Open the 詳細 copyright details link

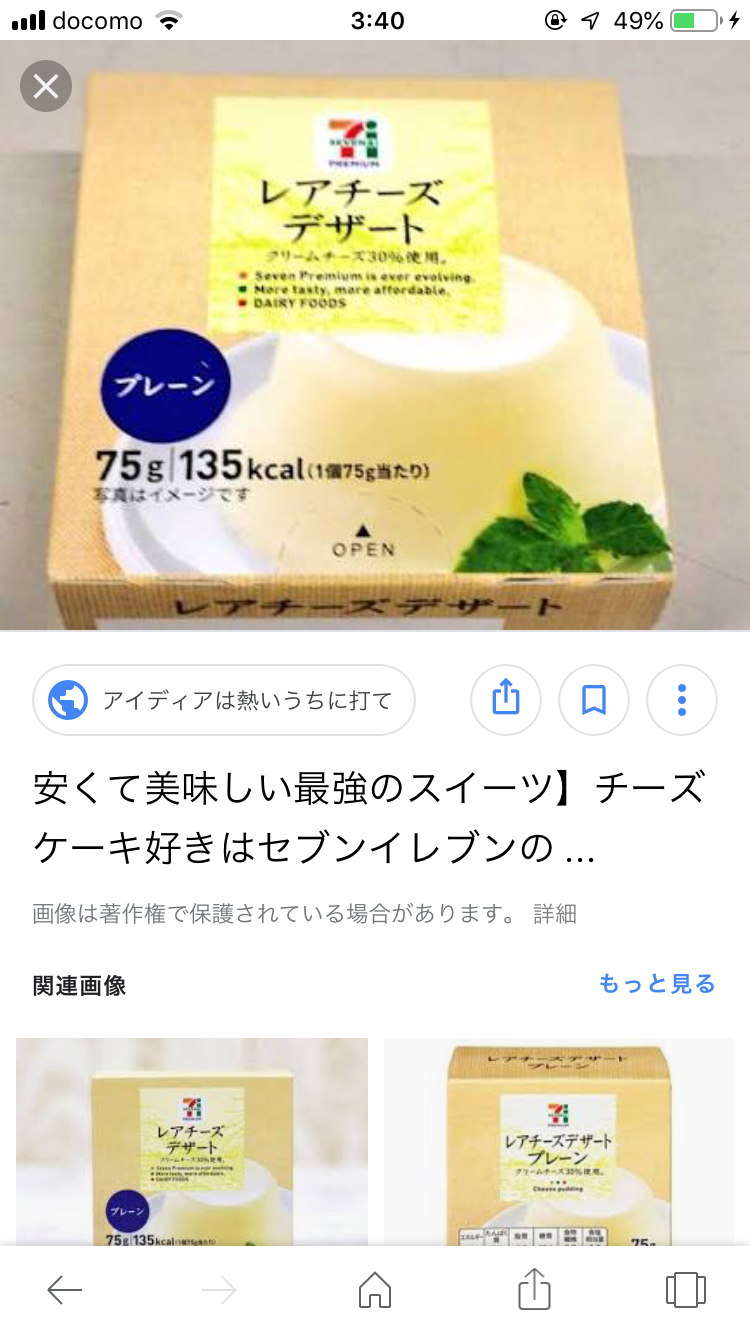point(554,913)
